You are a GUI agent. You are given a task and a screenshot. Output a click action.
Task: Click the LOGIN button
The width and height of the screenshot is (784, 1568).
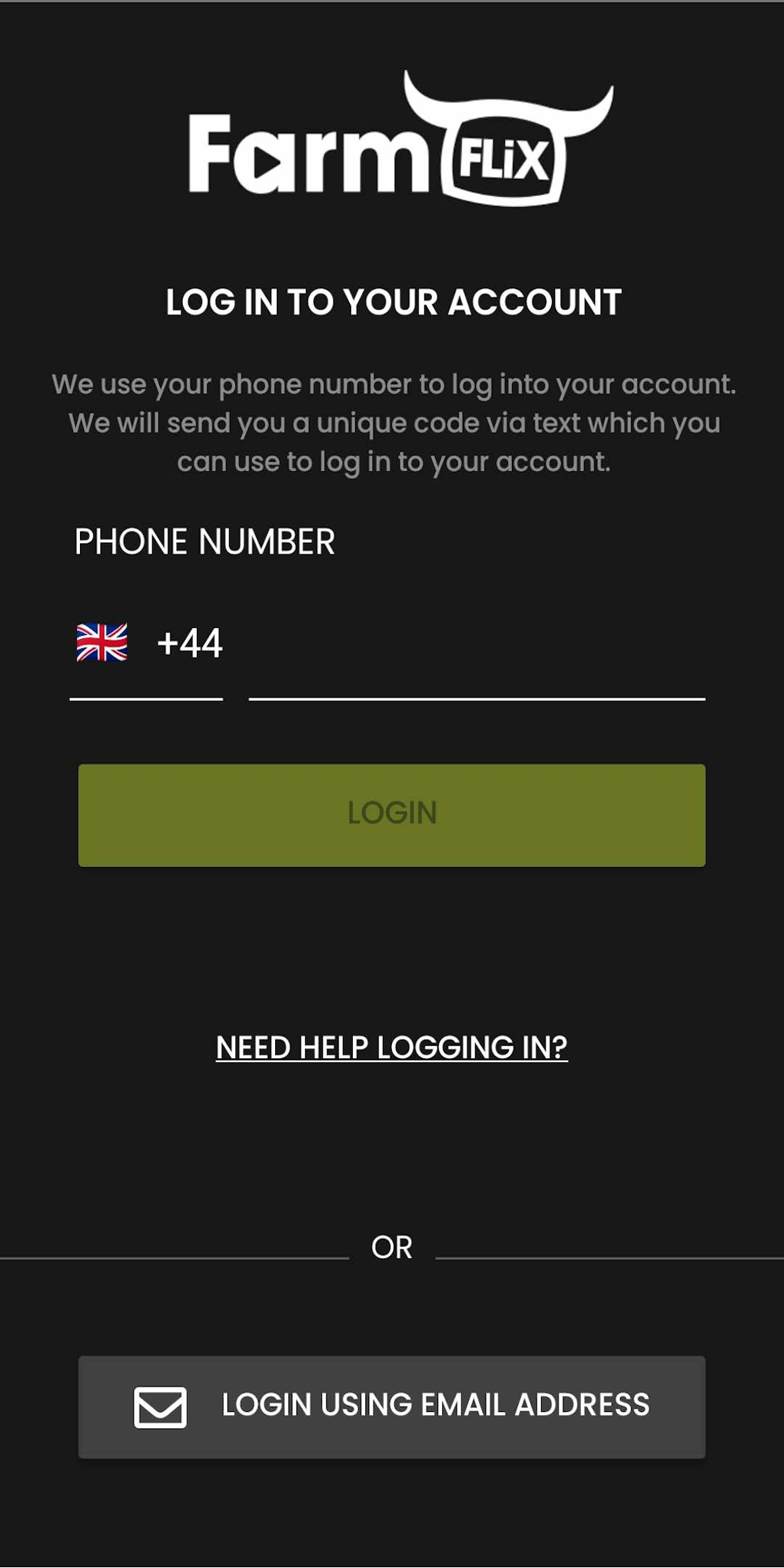pos(392,813)
